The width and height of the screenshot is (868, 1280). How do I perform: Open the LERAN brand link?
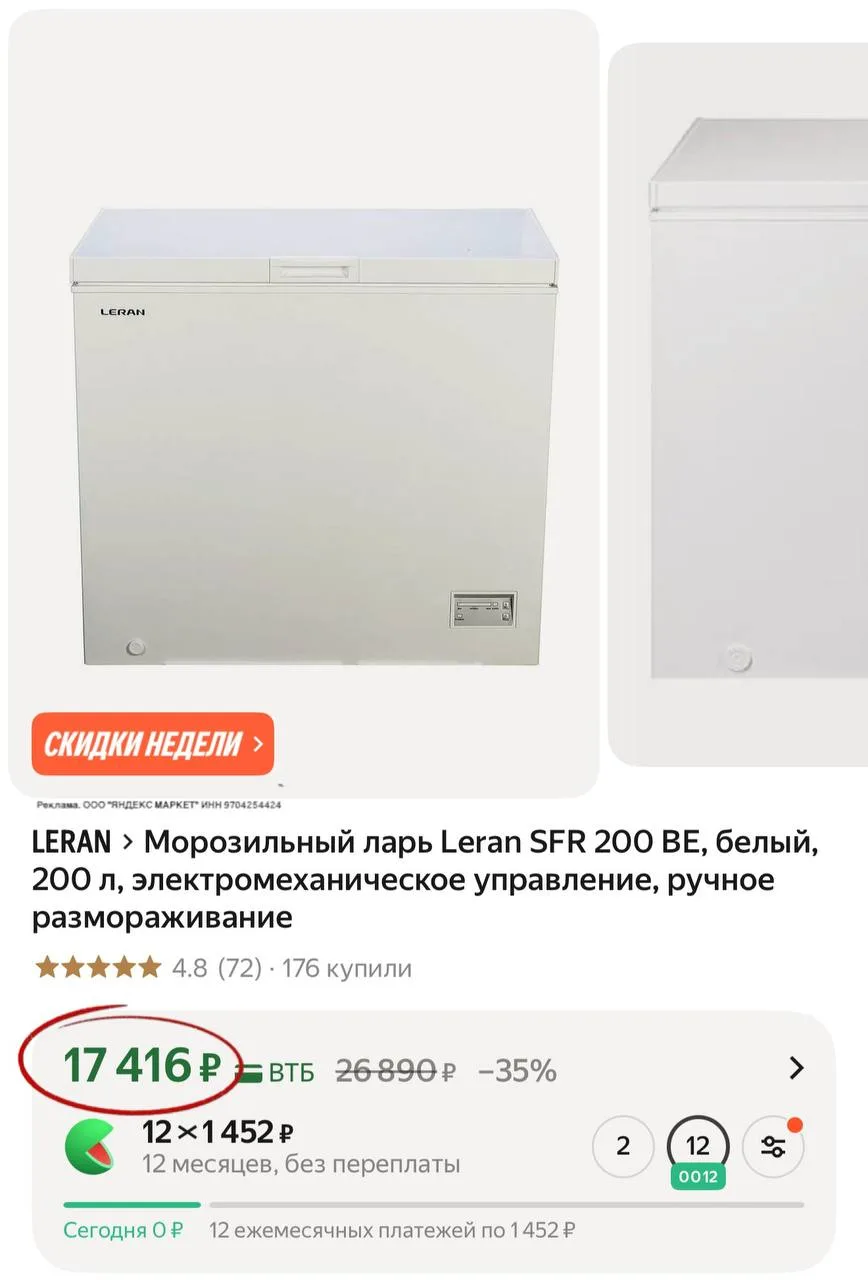click(71, 843)
